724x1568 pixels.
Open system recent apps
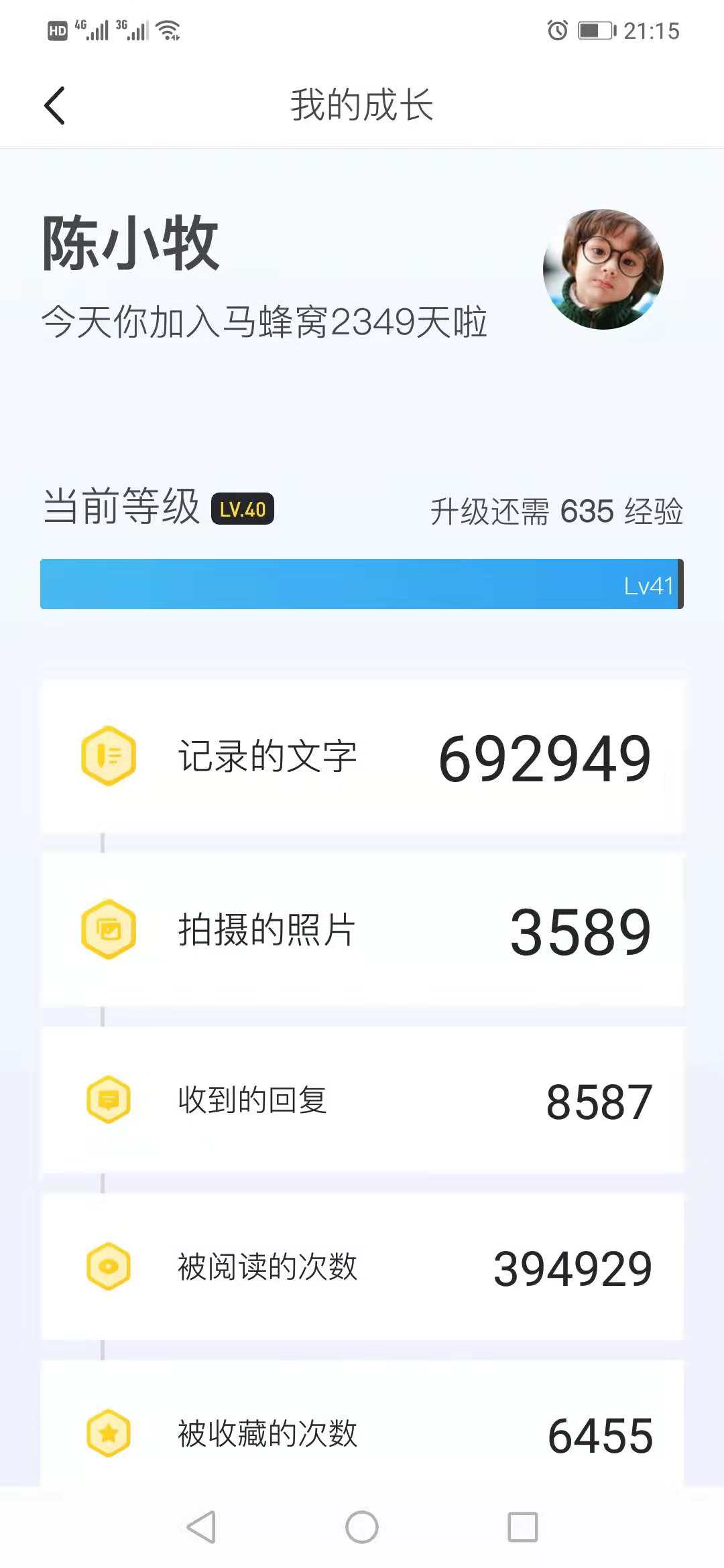coord(522,1527)
